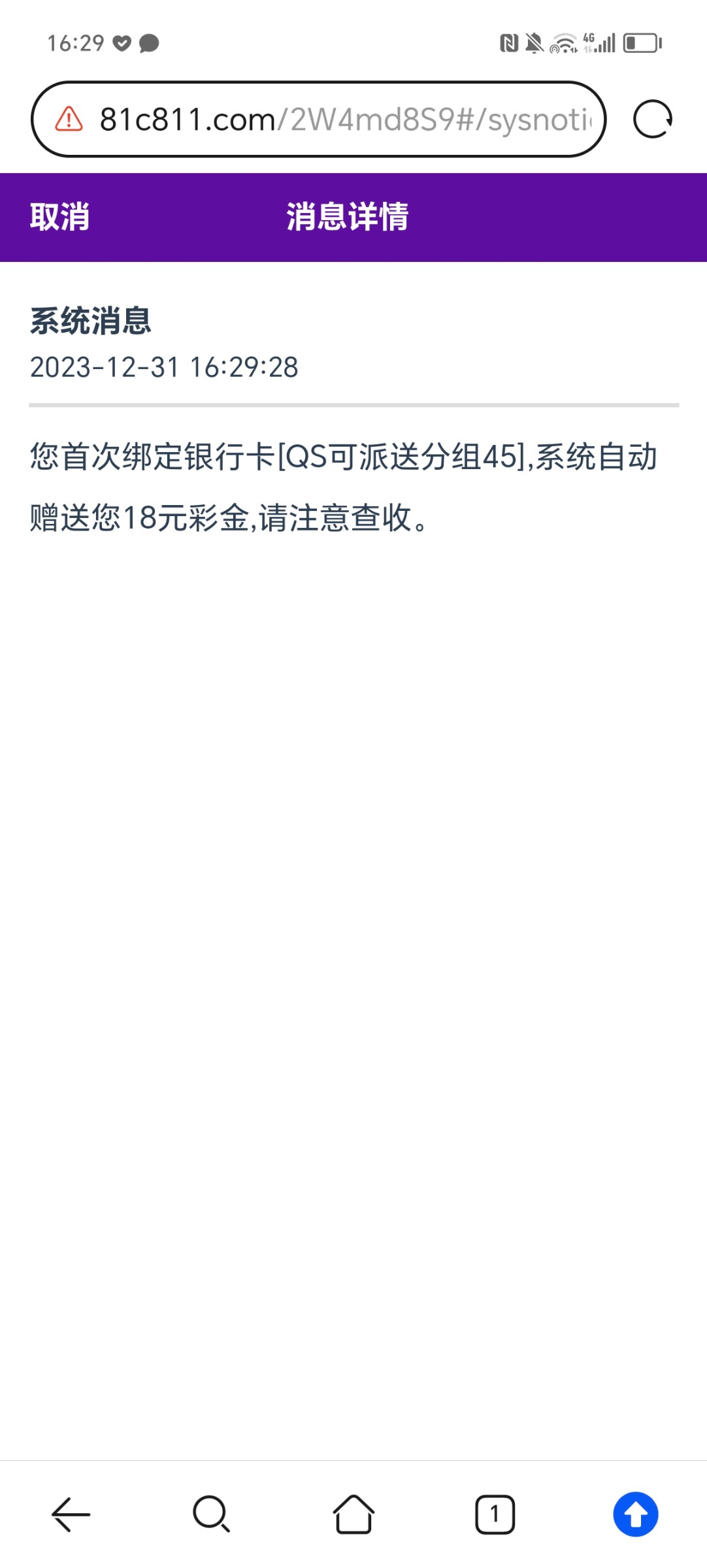Tap 取消 to cancel the message view

(59, 217)
